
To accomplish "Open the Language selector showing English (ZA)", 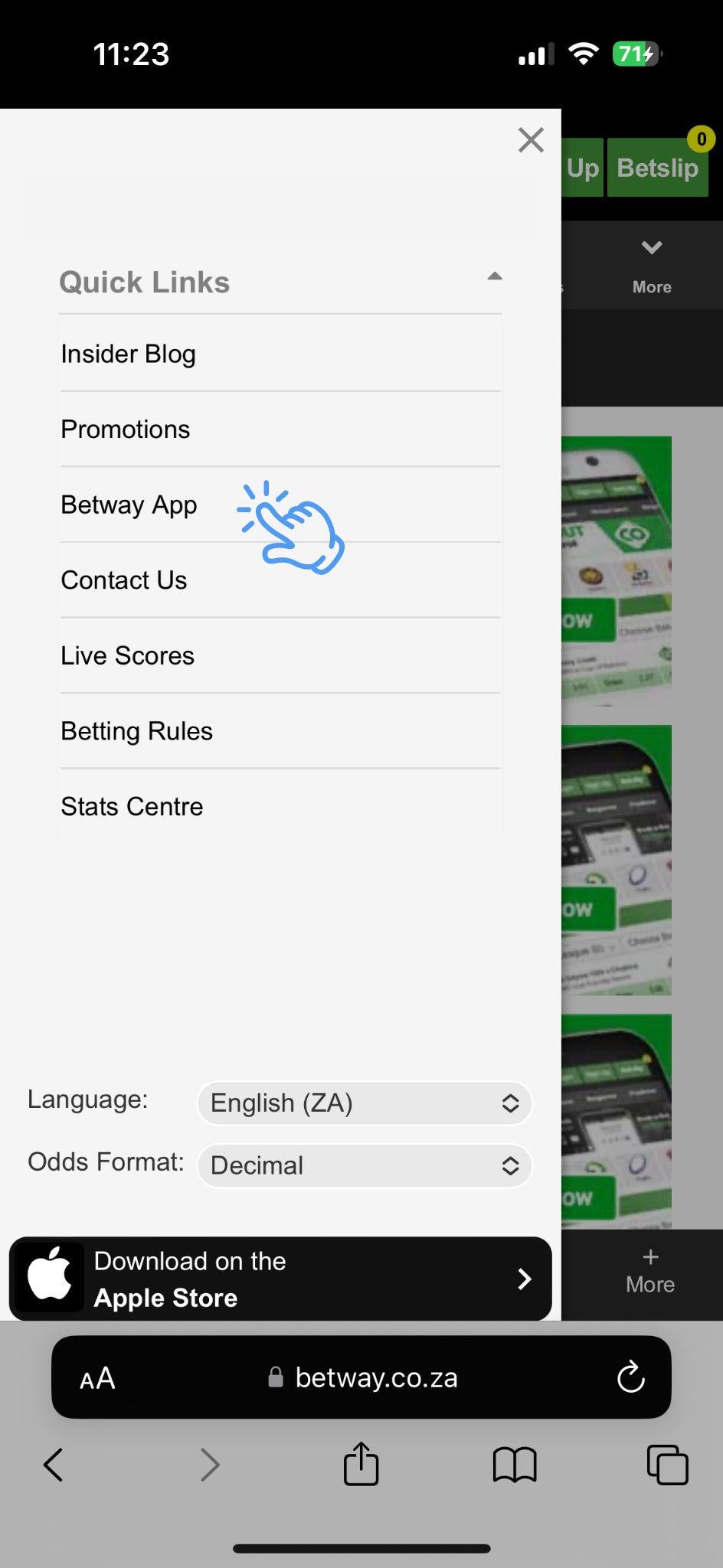I will click(x=363, y=1102).
